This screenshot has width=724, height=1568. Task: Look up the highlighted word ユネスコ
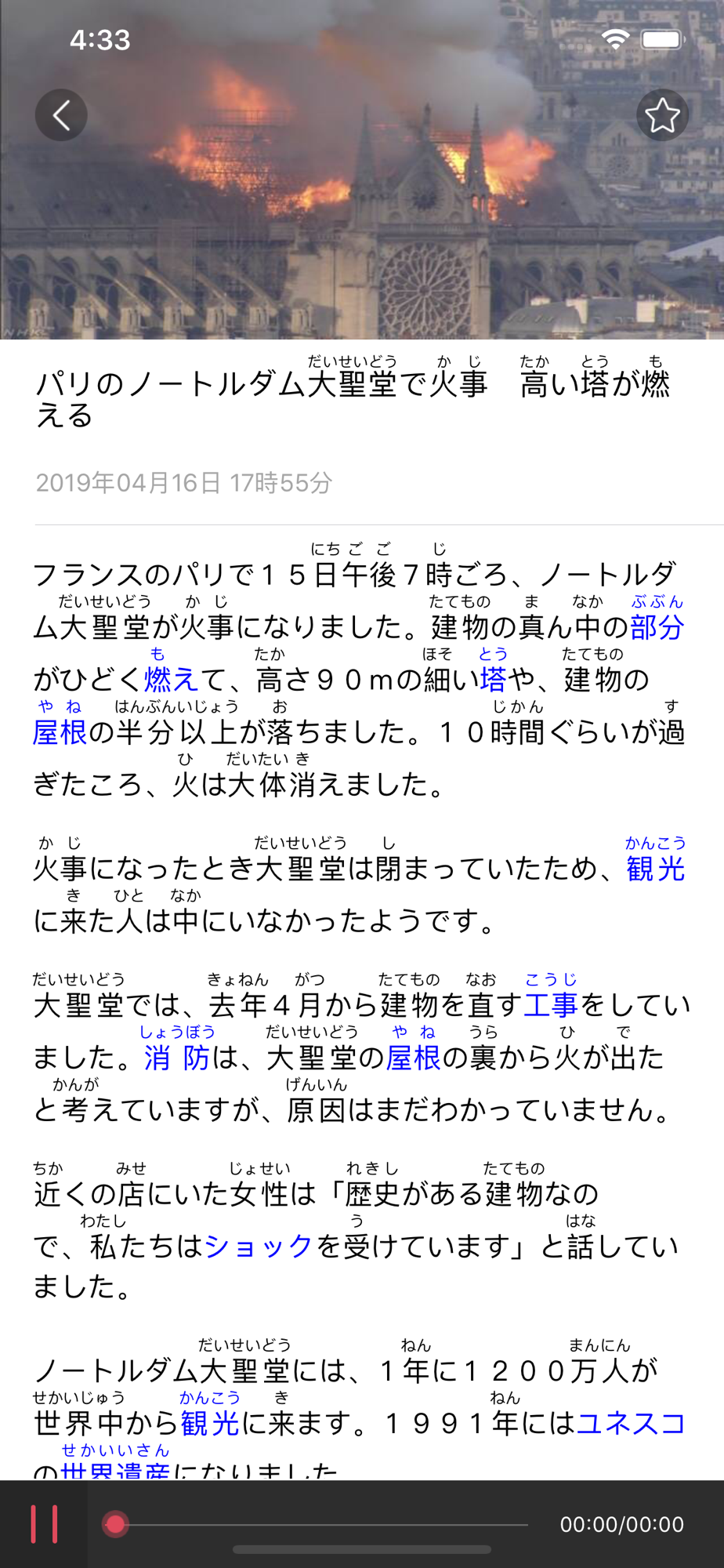coord(631,1423)
